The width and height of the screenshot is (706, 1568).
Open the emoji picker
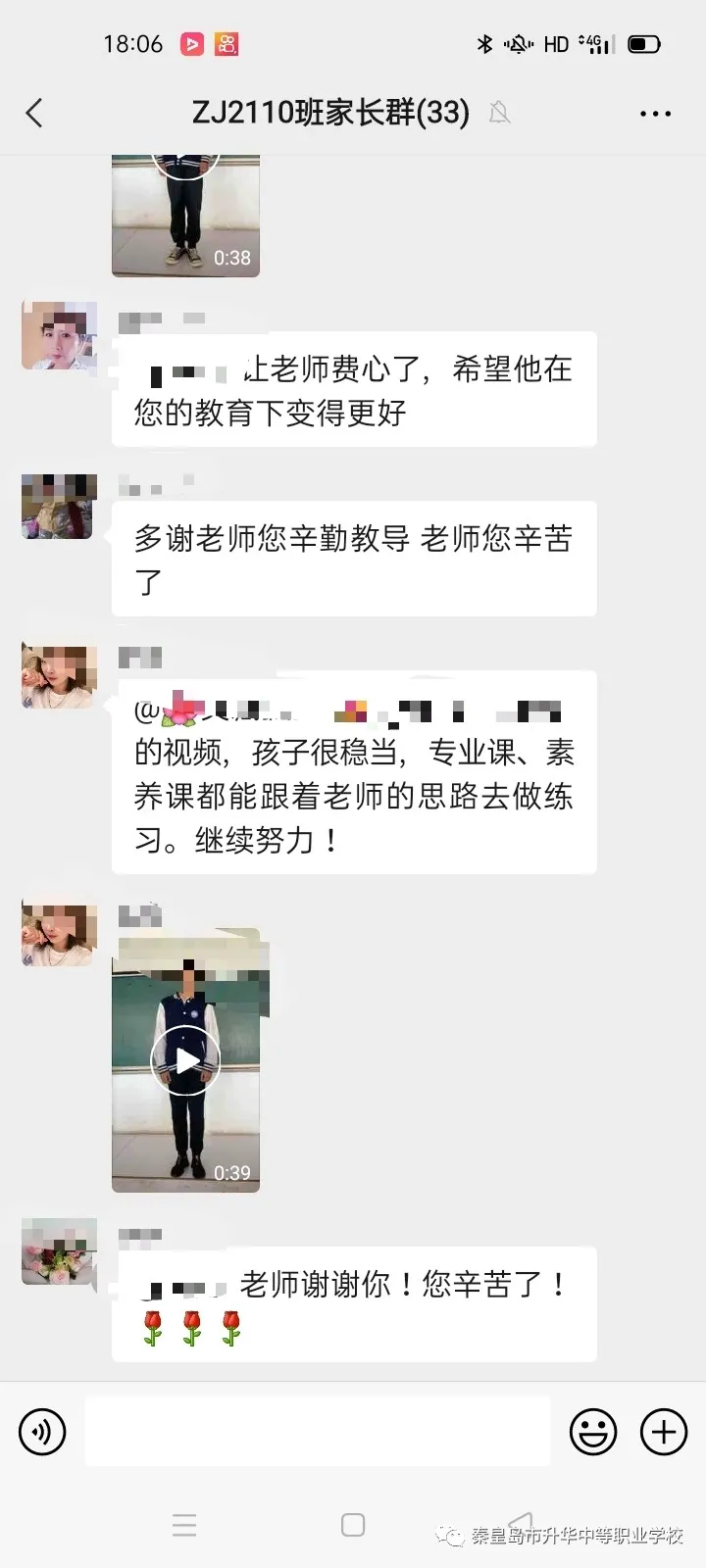click(x=593, y=1432)
